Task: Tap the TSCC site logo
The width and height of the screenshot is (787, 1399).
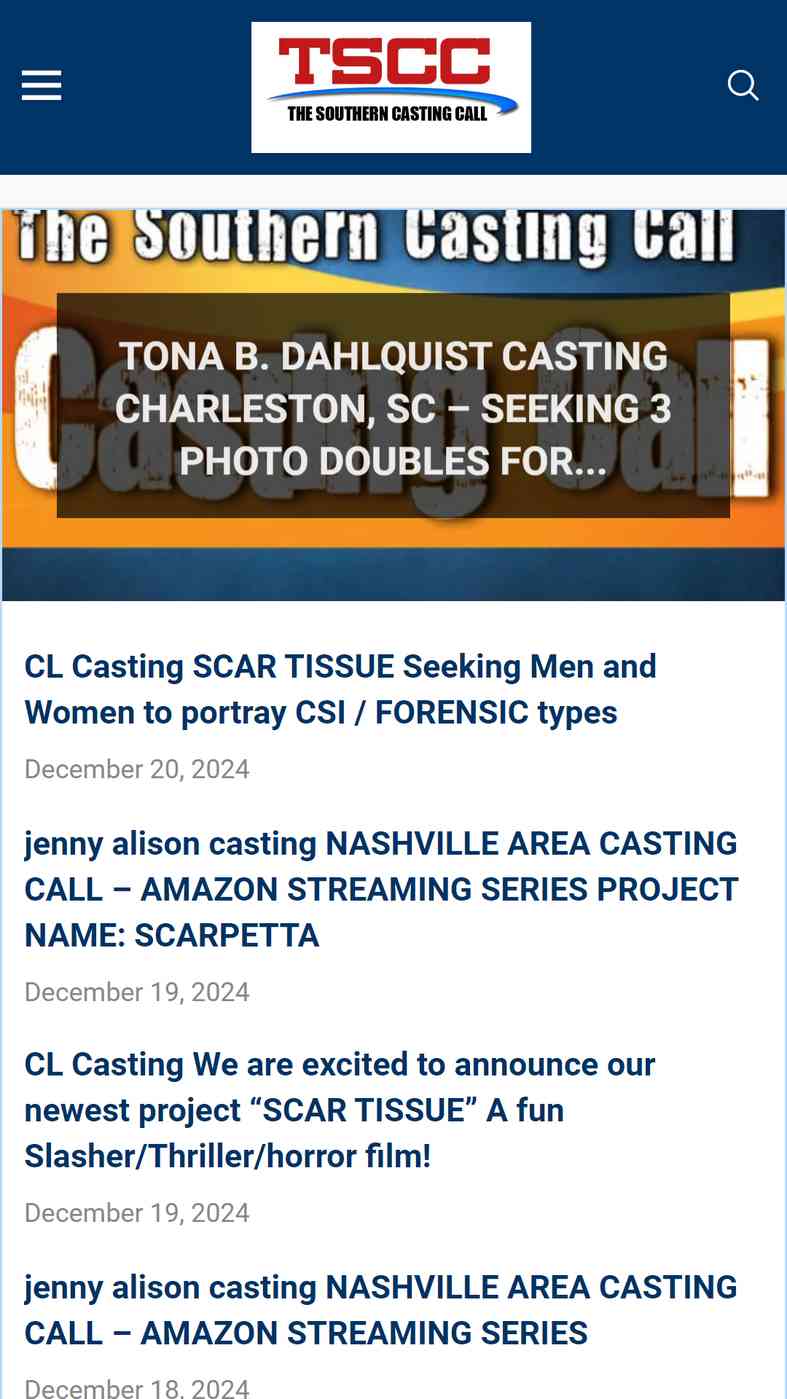Action: [x=391, y=87]
